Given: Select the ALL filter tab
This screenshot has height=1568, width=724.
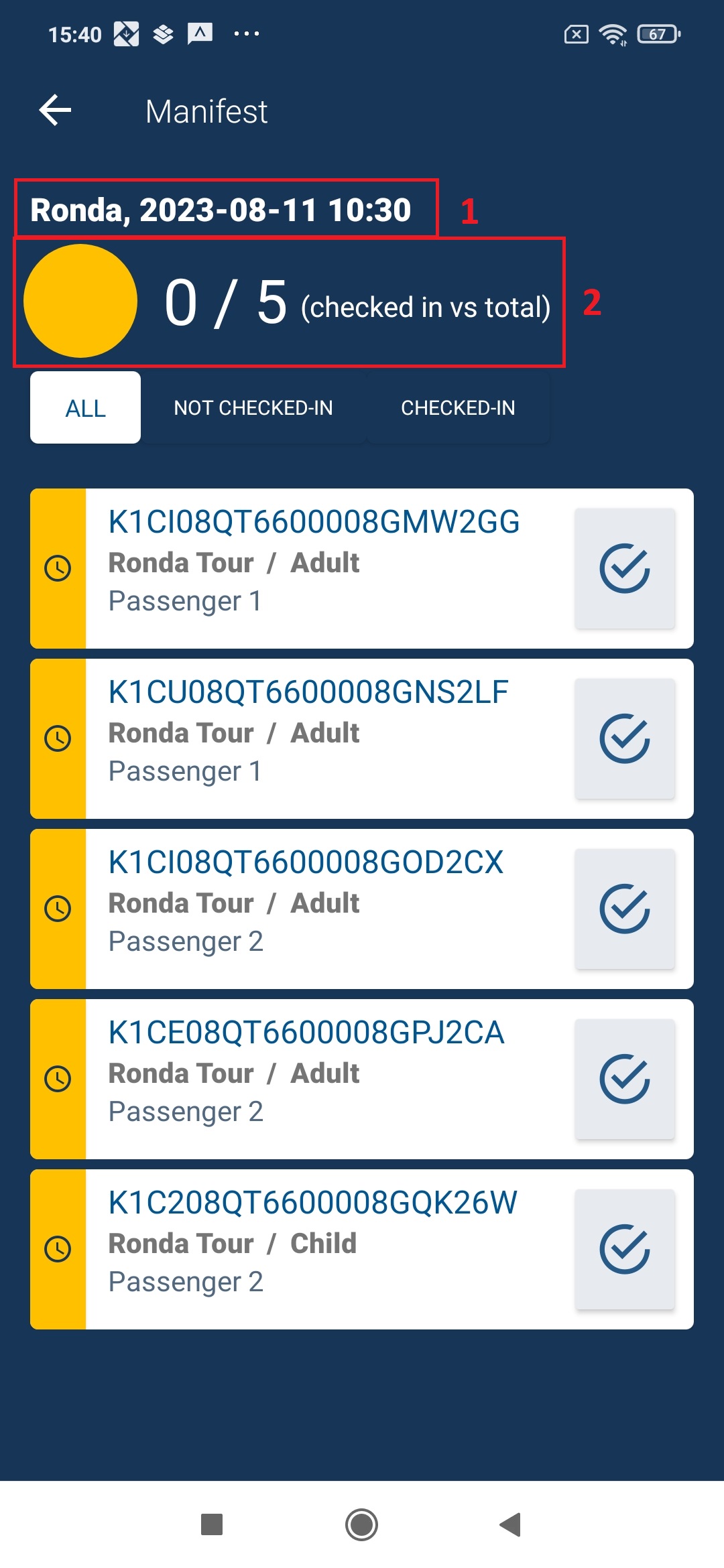Looking at the screenshot, I should click(x=85, y=407).
